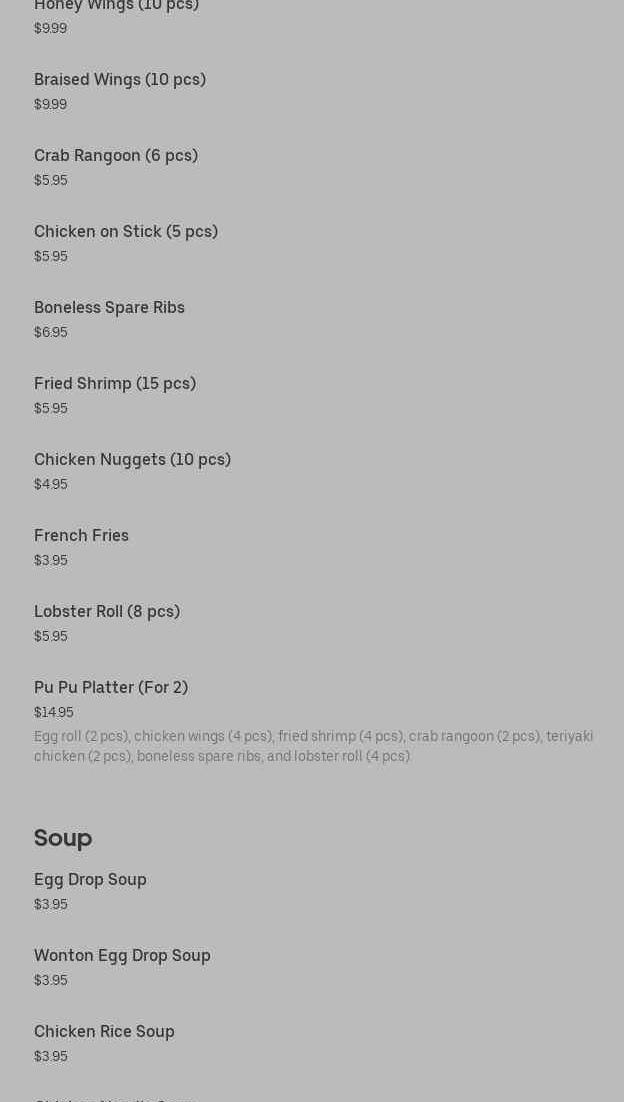The width and height of the screenshot is (624, 1102).
Task: Open Chicken Rice Soup item
Action: click(104, 1032)
